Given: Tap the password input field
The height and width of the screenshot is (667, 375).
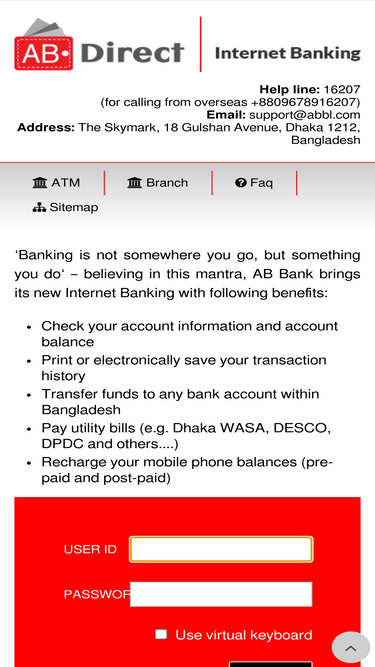Looking at the screenshot, I should click(221, 594).
